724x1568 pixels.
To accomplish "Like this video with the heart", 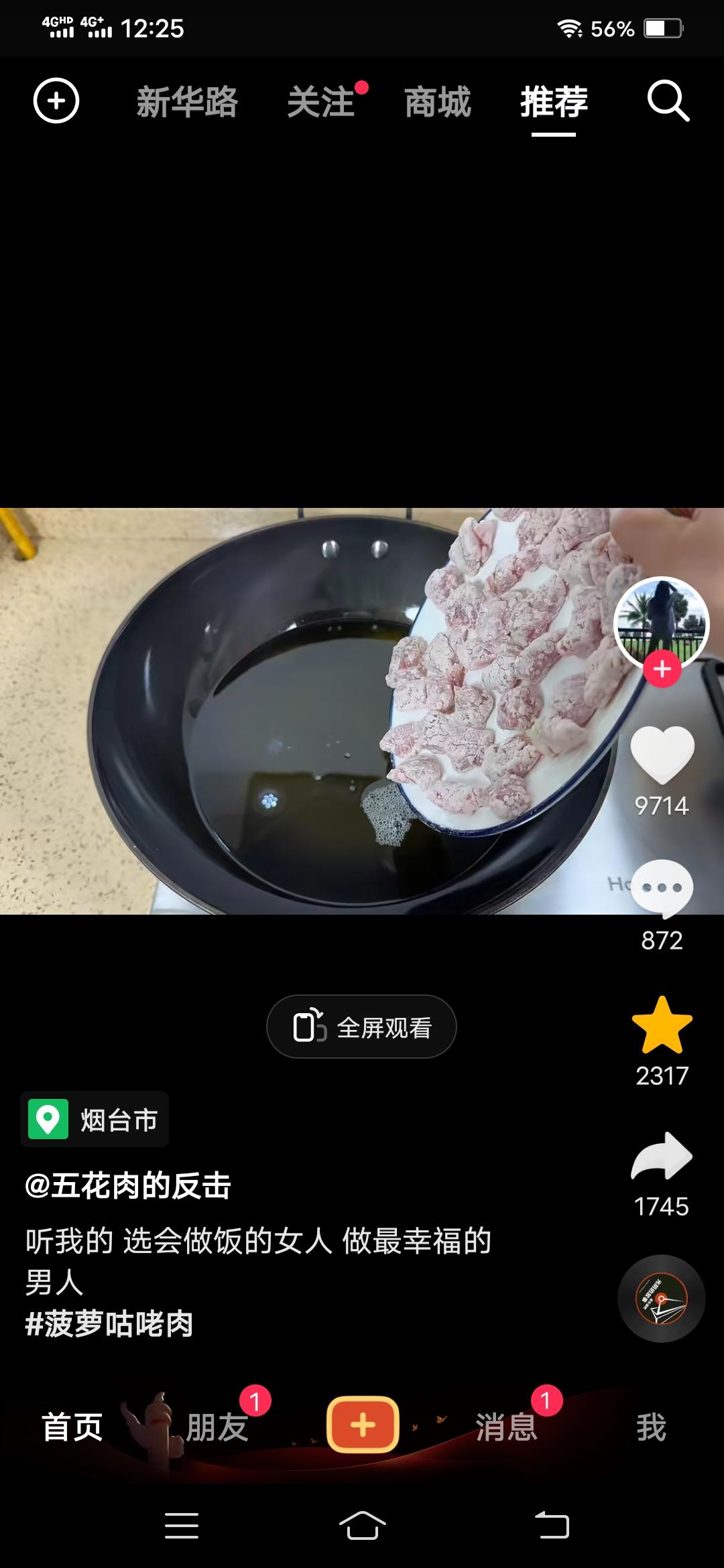I will (x=662, y=755).
